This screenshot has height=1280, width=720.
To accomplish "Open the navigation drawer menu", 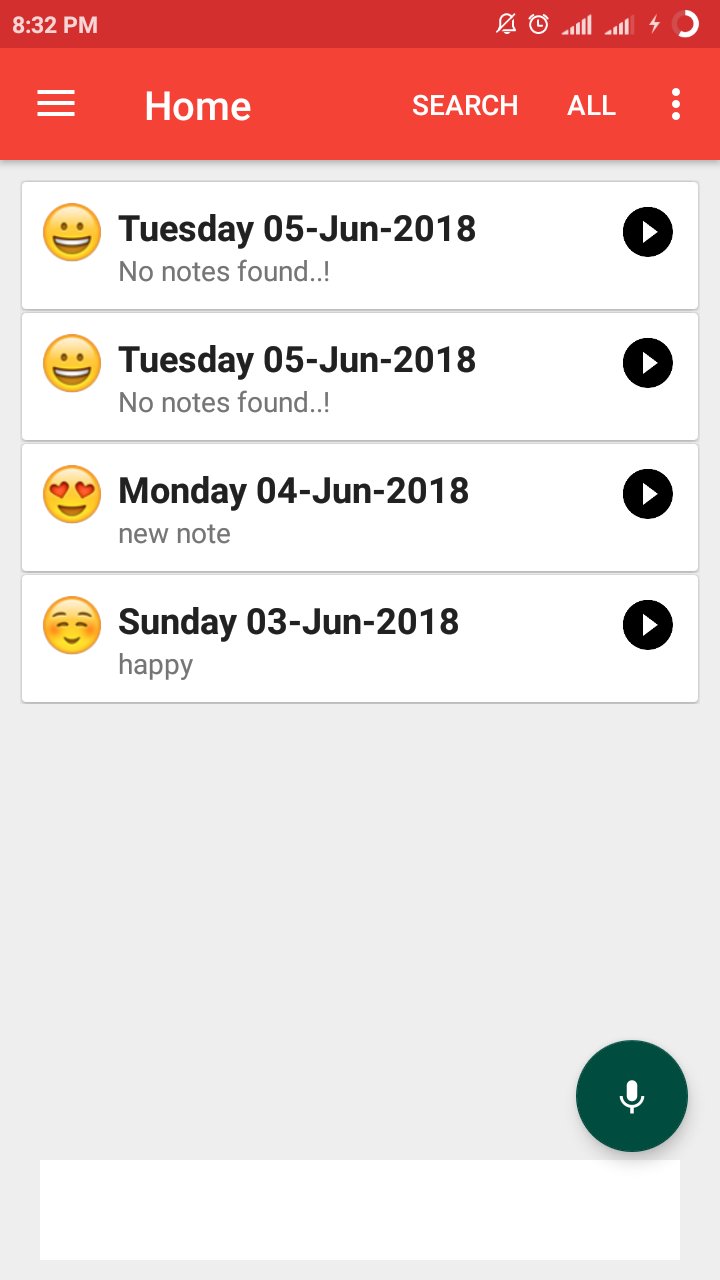I will pos(55,104).
